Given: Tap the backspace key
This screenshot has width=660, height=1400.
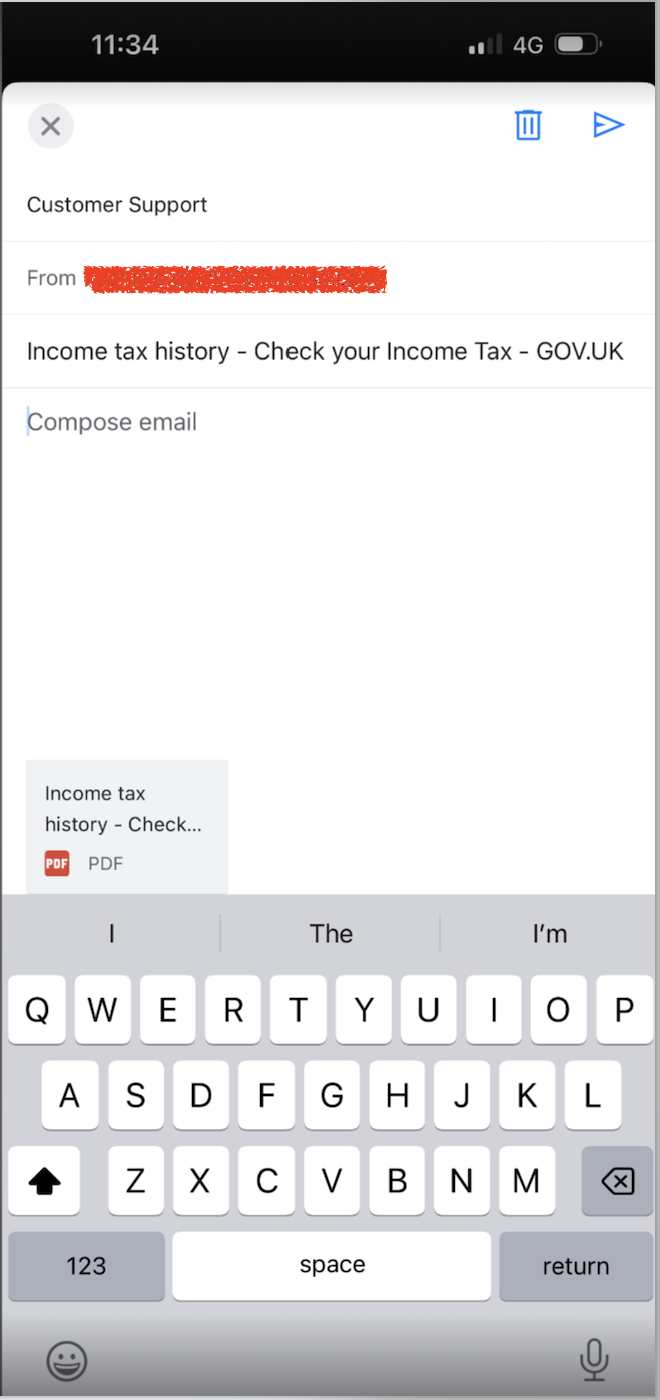Looking at the screenshot, I should click(617, 1182).
